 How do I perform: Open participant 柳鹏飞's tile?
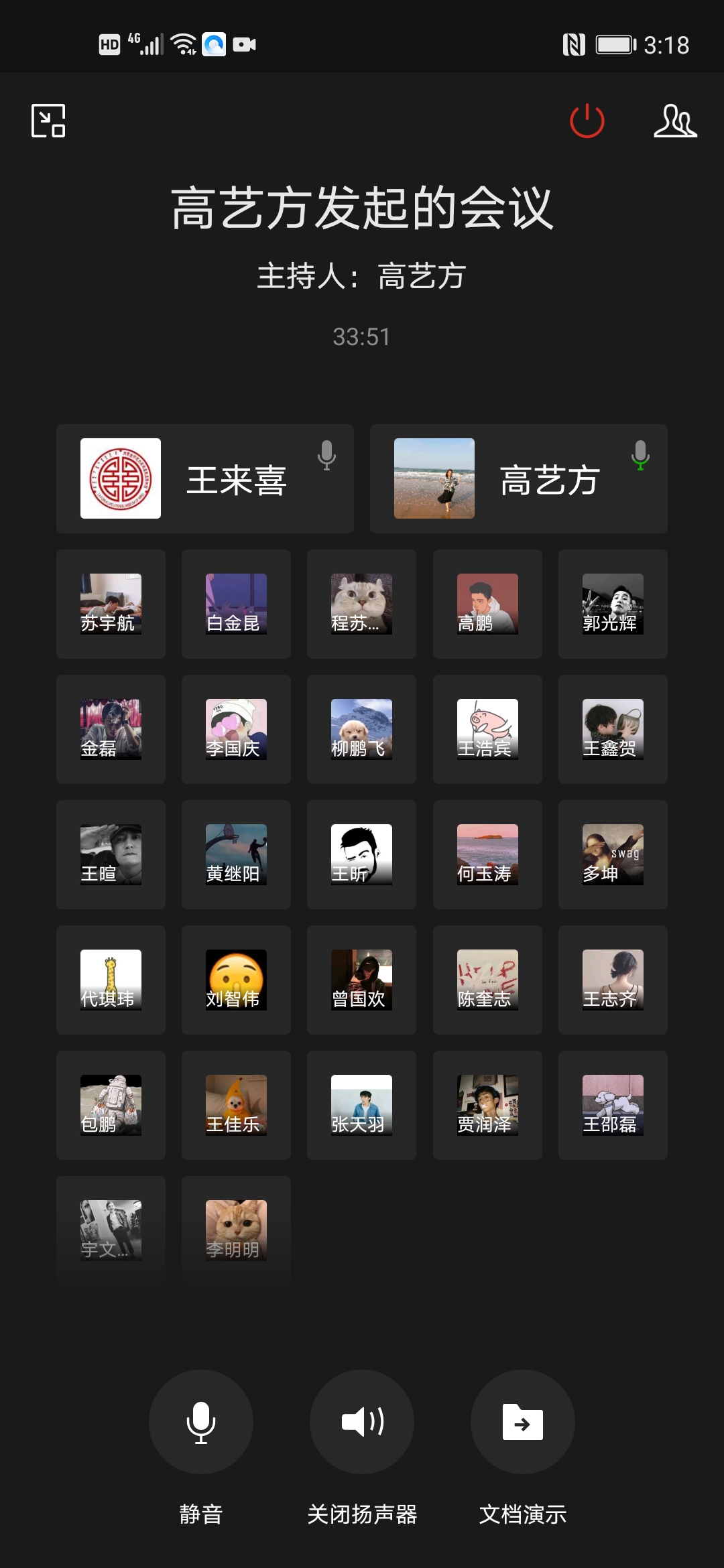click(x=361, y=729)
